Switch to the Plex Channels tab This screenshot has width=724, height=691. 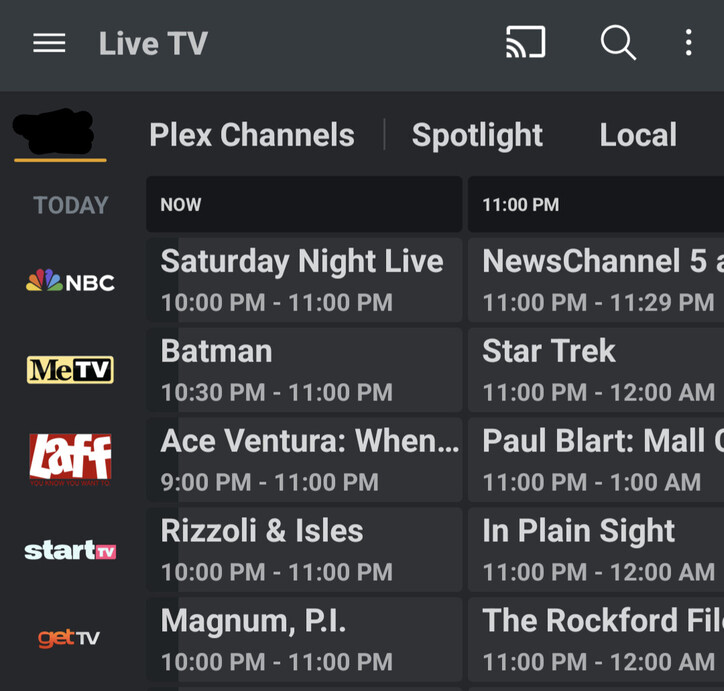pos(251,135)
